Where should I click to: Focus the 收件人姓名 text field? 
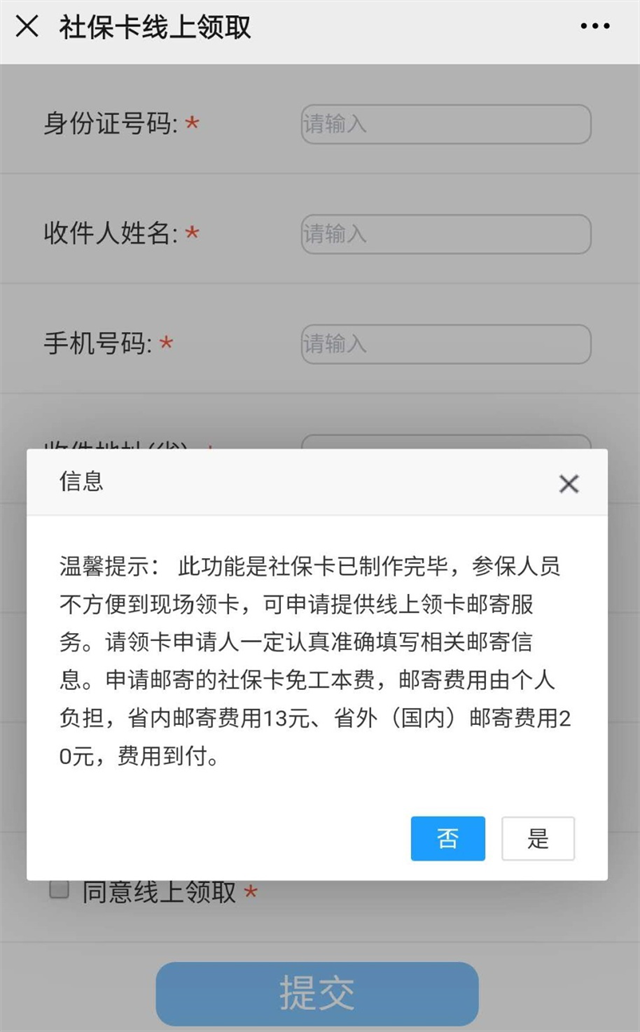[x=445, y=234]
